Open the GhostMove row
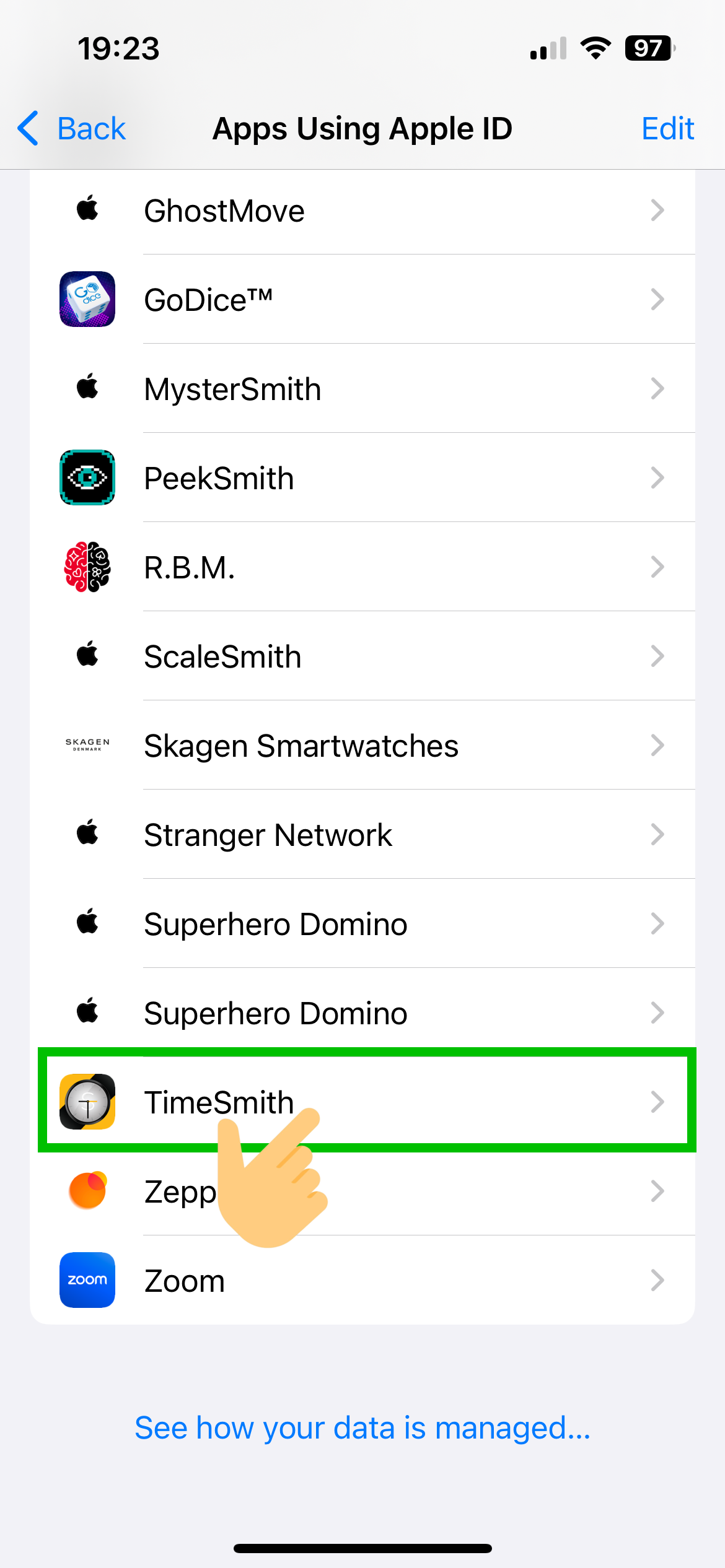Viewport: 725px width, 1568px height. (362, 211)
